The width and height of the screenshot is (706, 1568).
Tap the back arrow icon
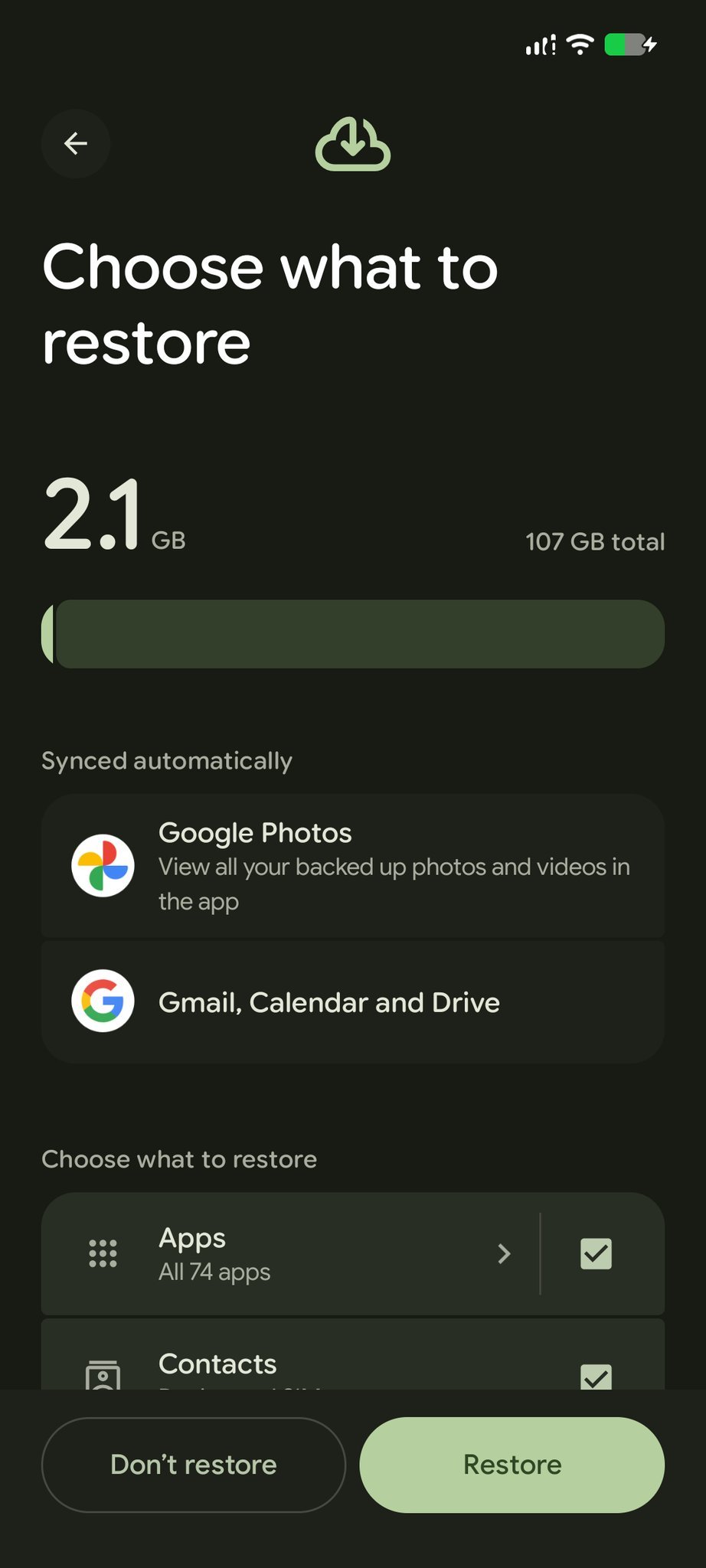point(75,143)
